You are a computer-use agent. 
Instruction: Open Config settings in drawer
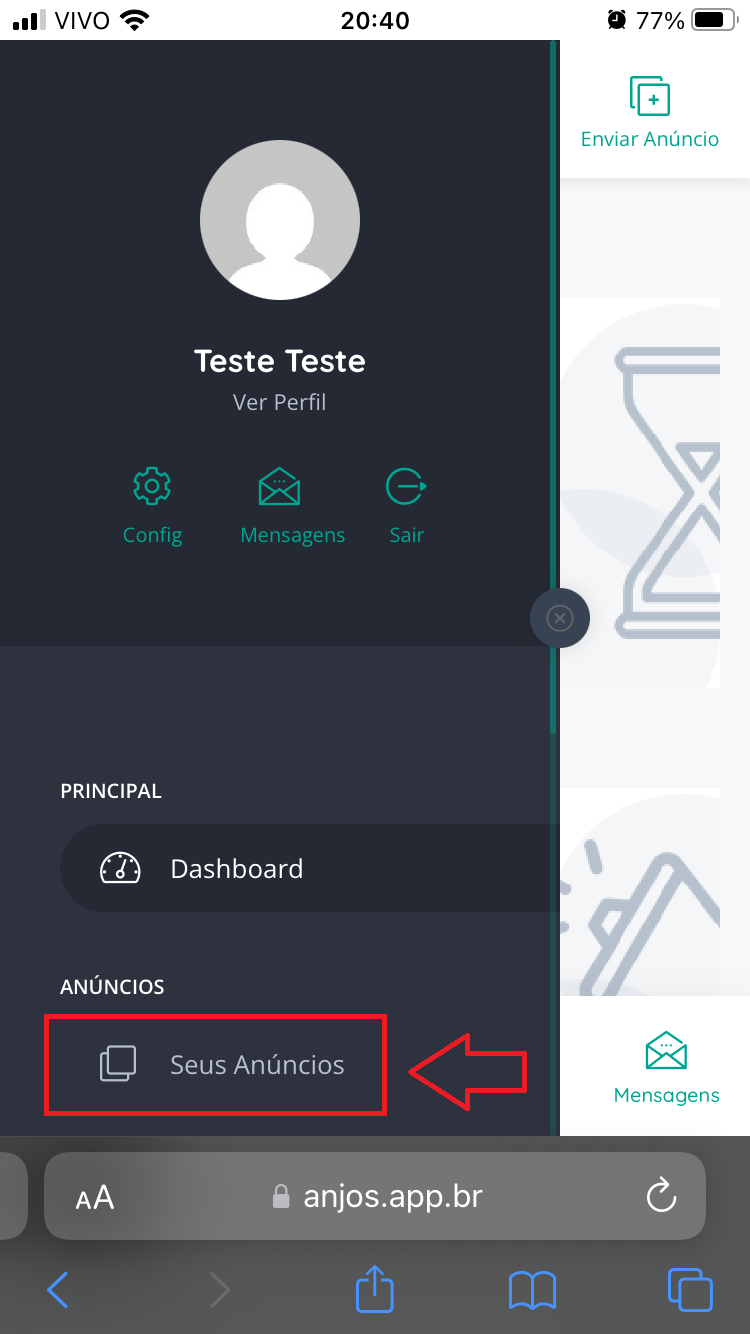point(152,506)
